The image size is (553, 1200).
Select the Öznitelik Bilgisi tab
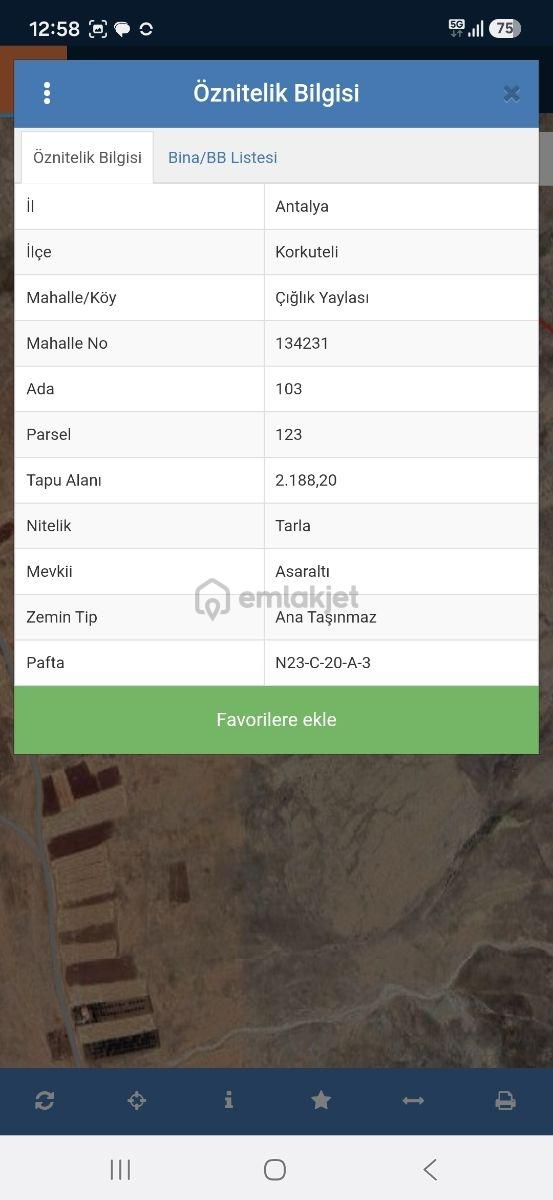87,158
